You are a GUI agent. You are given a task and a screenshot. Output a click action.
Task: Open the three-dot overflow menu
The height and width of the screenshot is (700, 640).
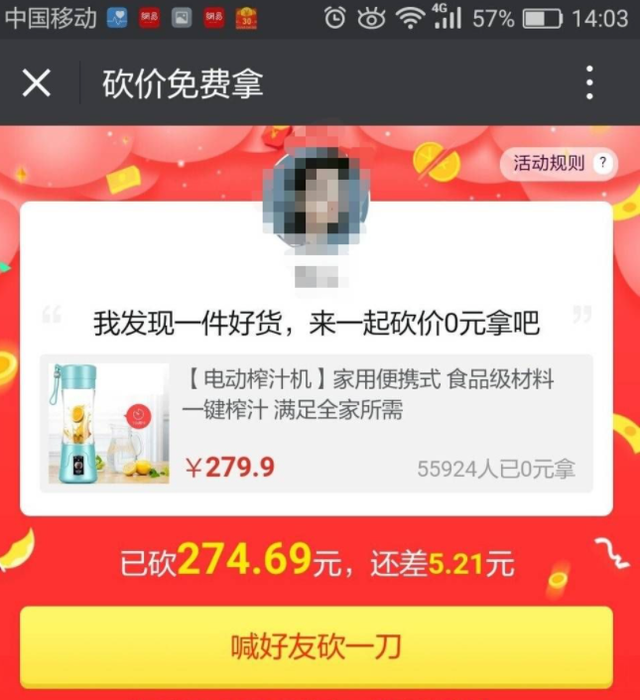[590, 83]
